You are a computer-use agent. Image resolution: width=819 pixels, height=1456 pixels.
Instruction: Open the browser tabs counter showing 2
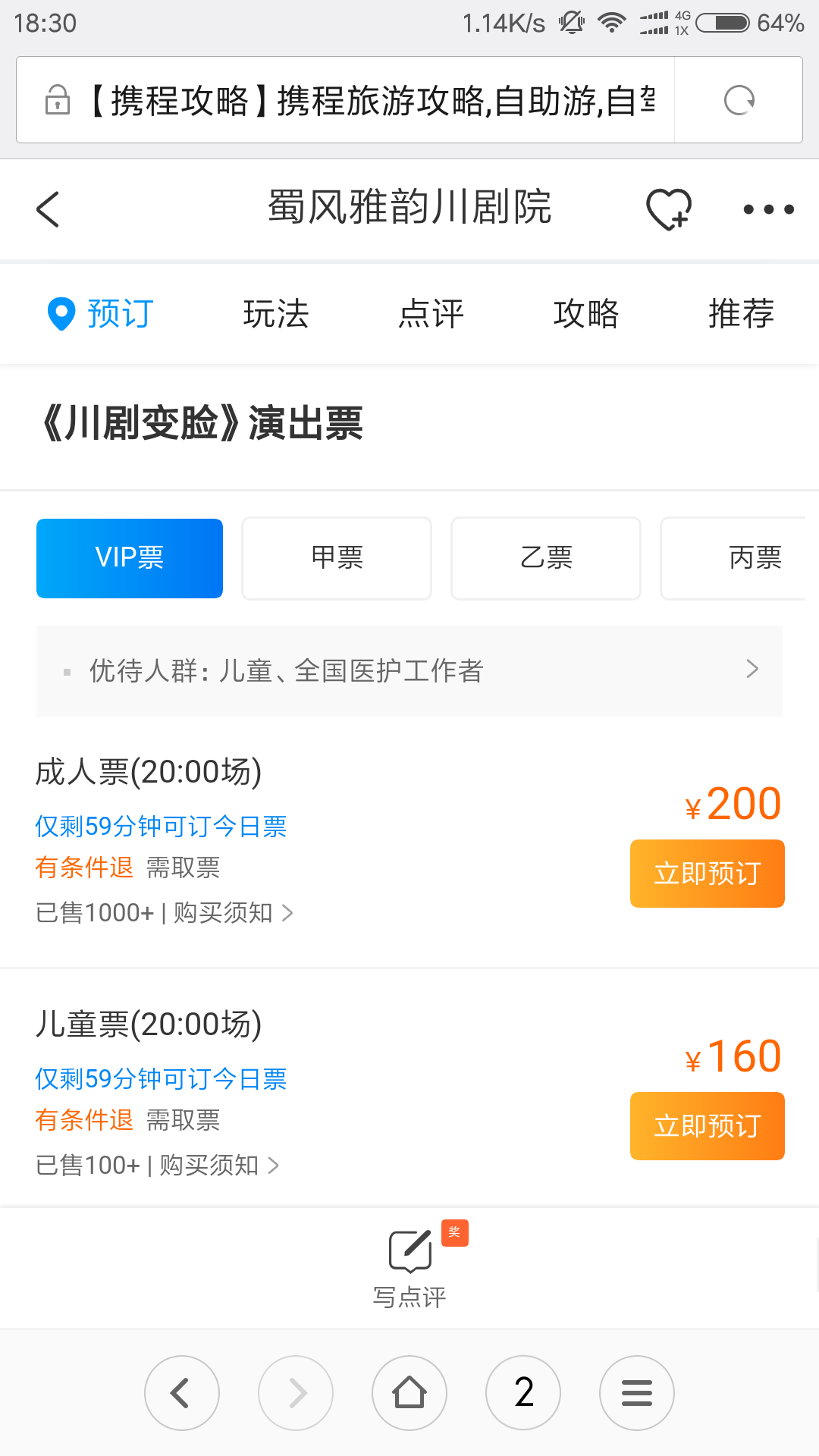coord(523,1393)
